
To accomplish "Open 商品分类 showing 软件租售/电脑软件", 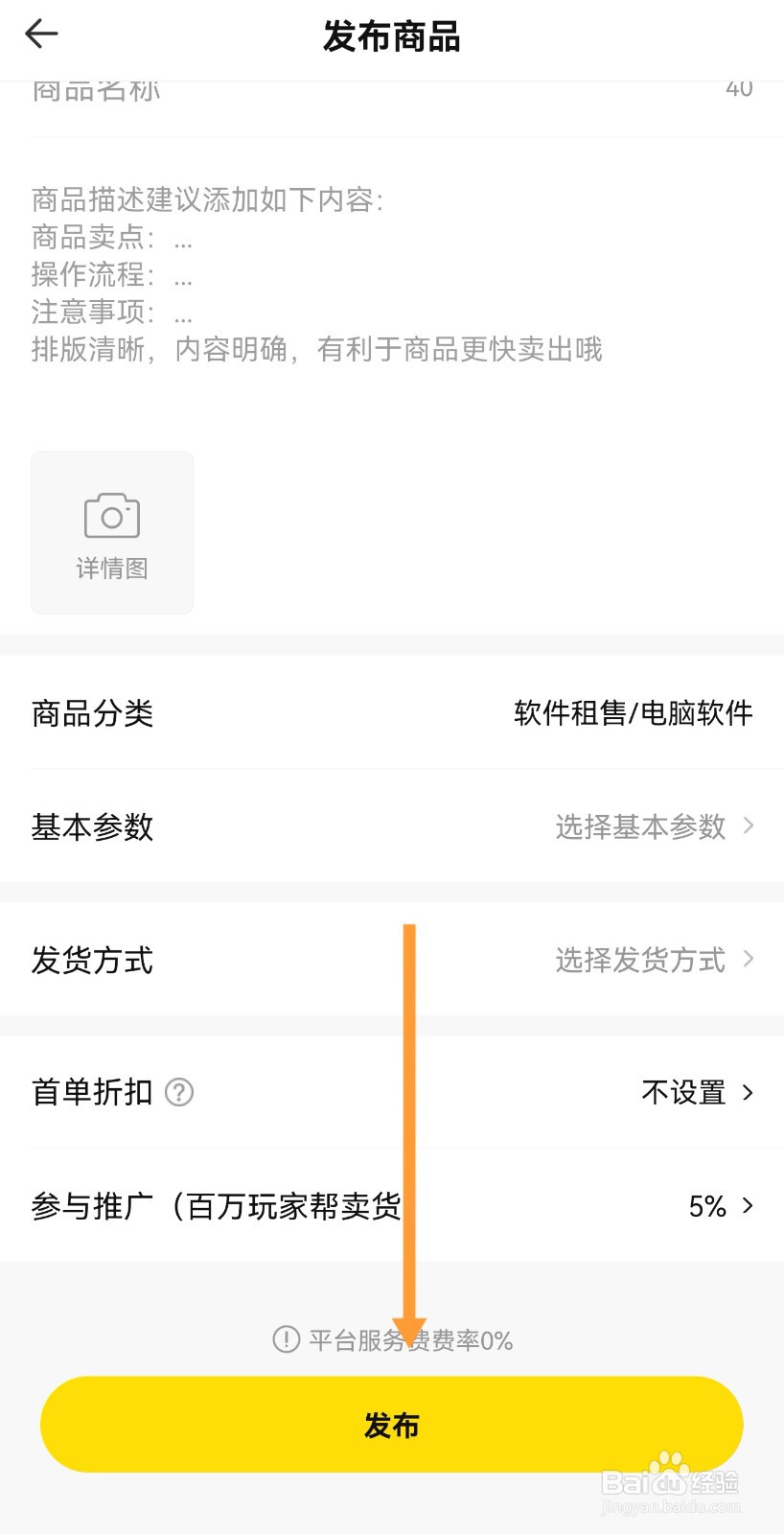I will click(392, 712).
